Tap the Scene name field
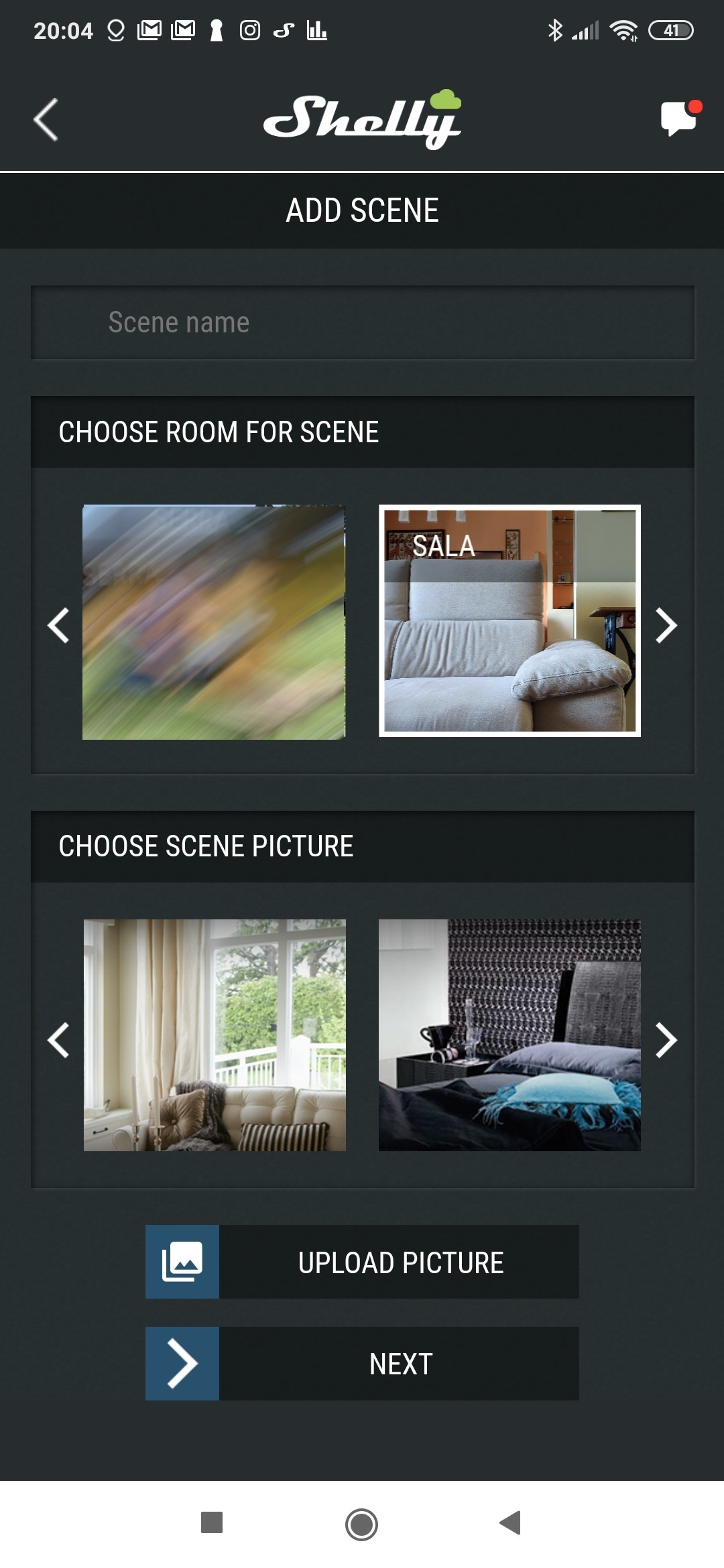 362,323
